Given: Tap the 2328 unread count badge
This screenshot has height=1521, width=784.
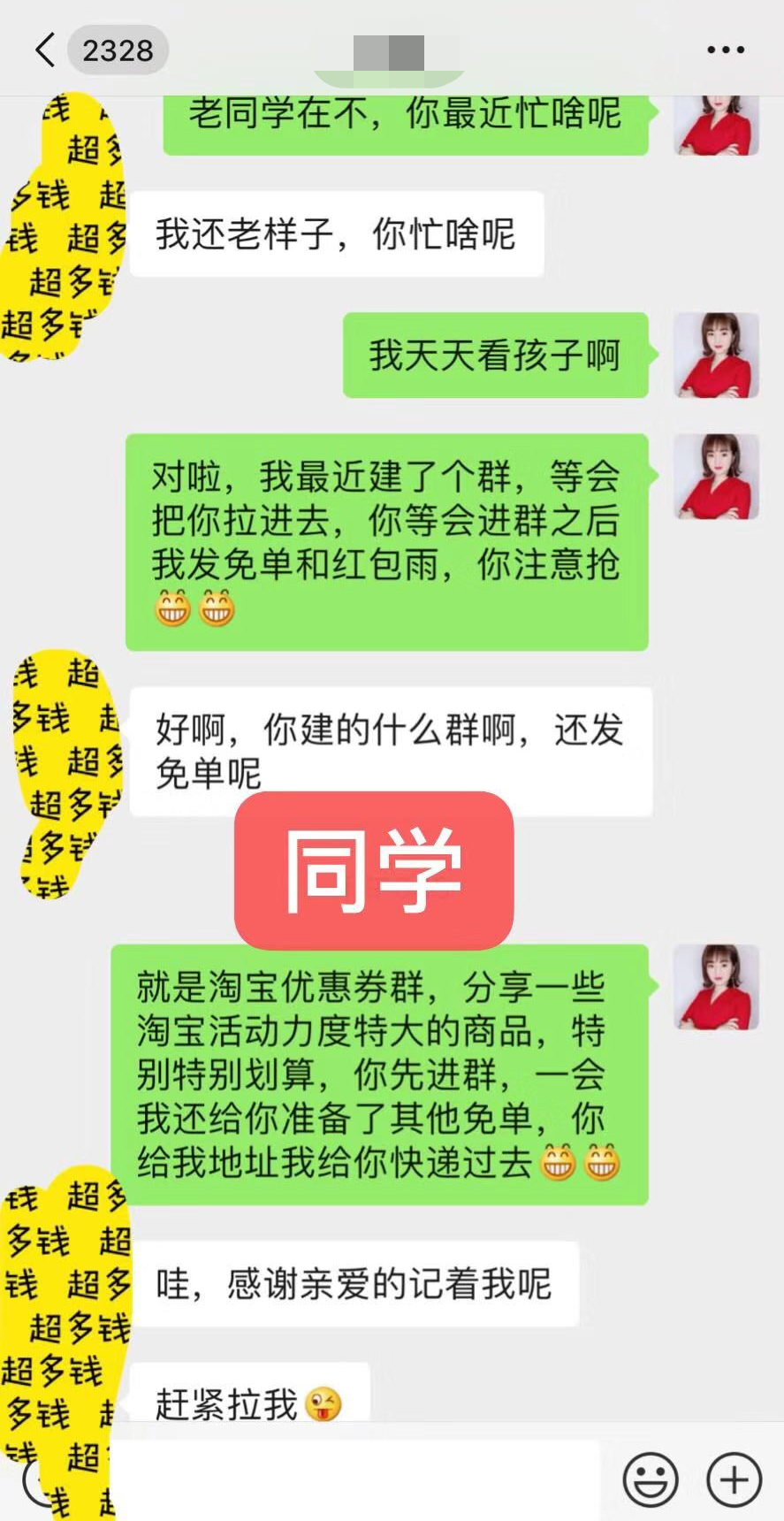Looking at the screenshot, I should (118, 50).
